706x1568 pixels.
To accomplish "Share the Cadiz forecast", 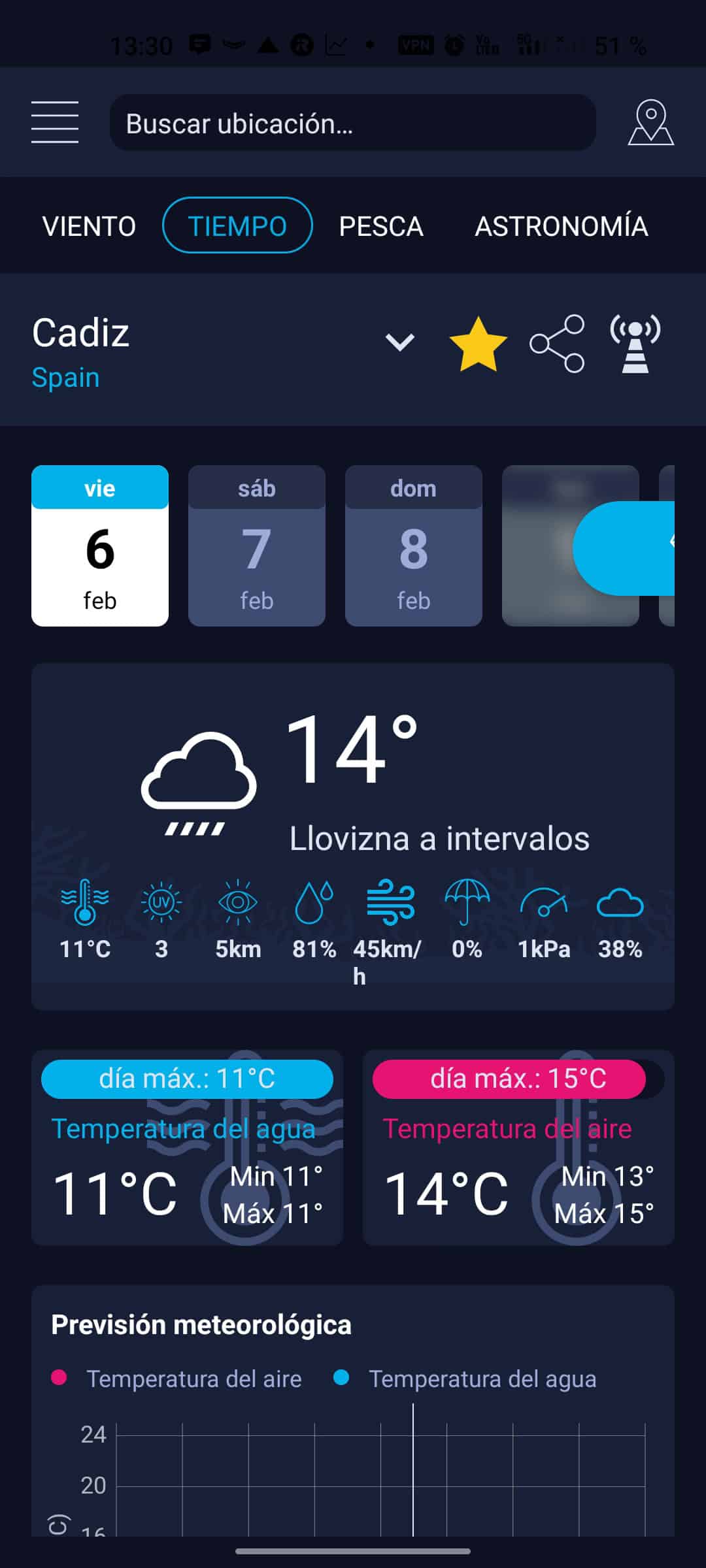I will 556,342.
